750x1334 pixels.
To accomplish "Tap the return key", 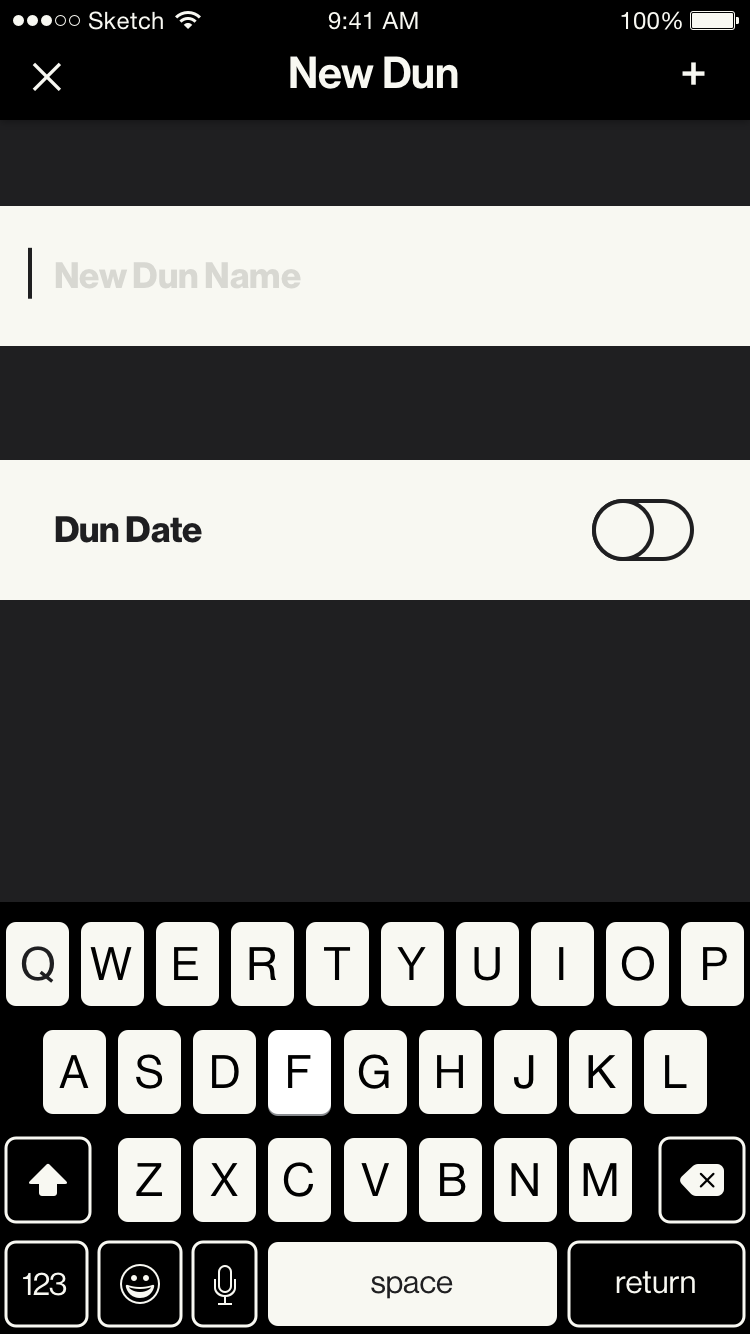I will [656, 1283].
